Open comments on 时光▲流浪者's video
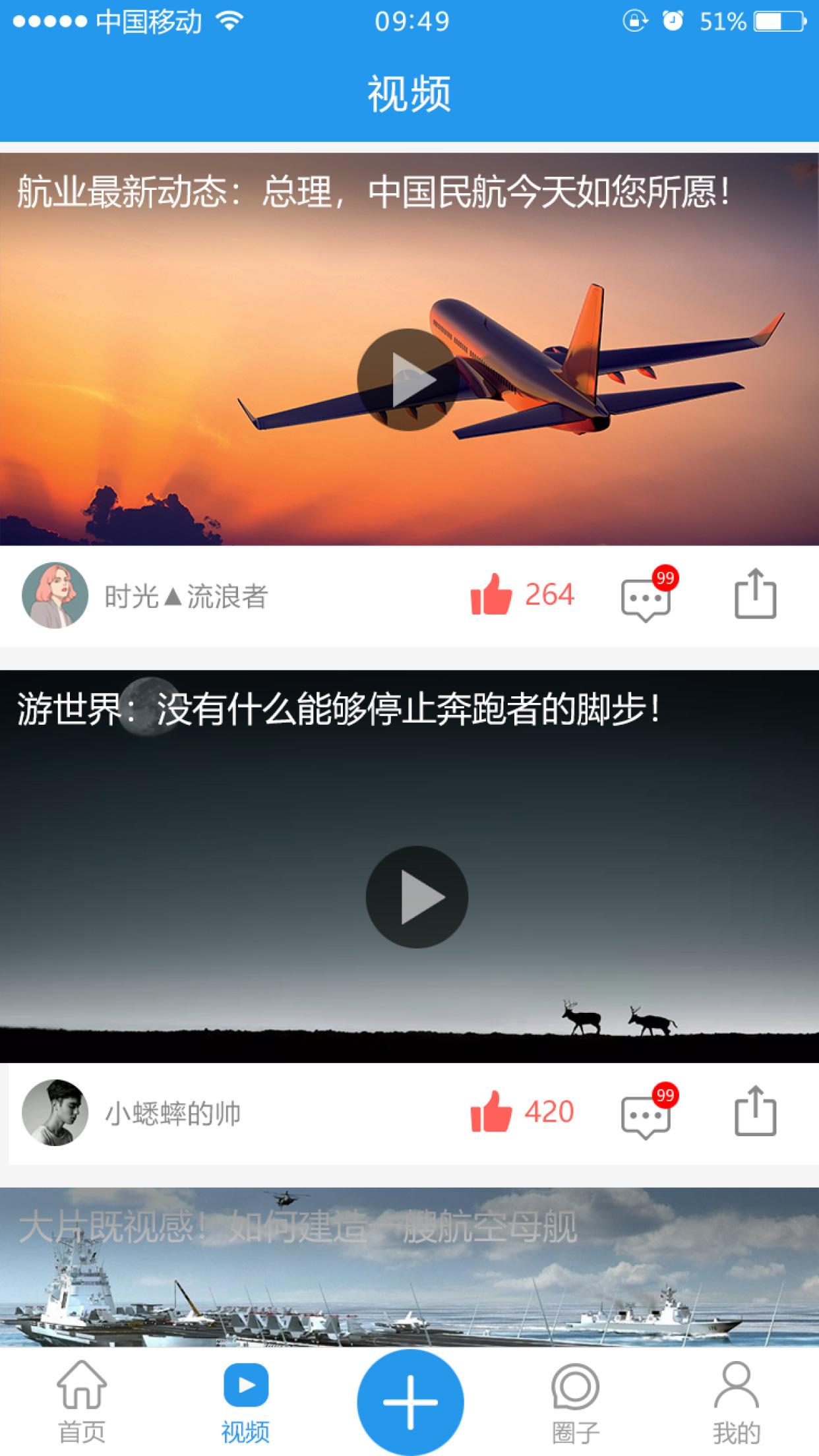This screenshot has height=1456, width=819. coord(646,597)
